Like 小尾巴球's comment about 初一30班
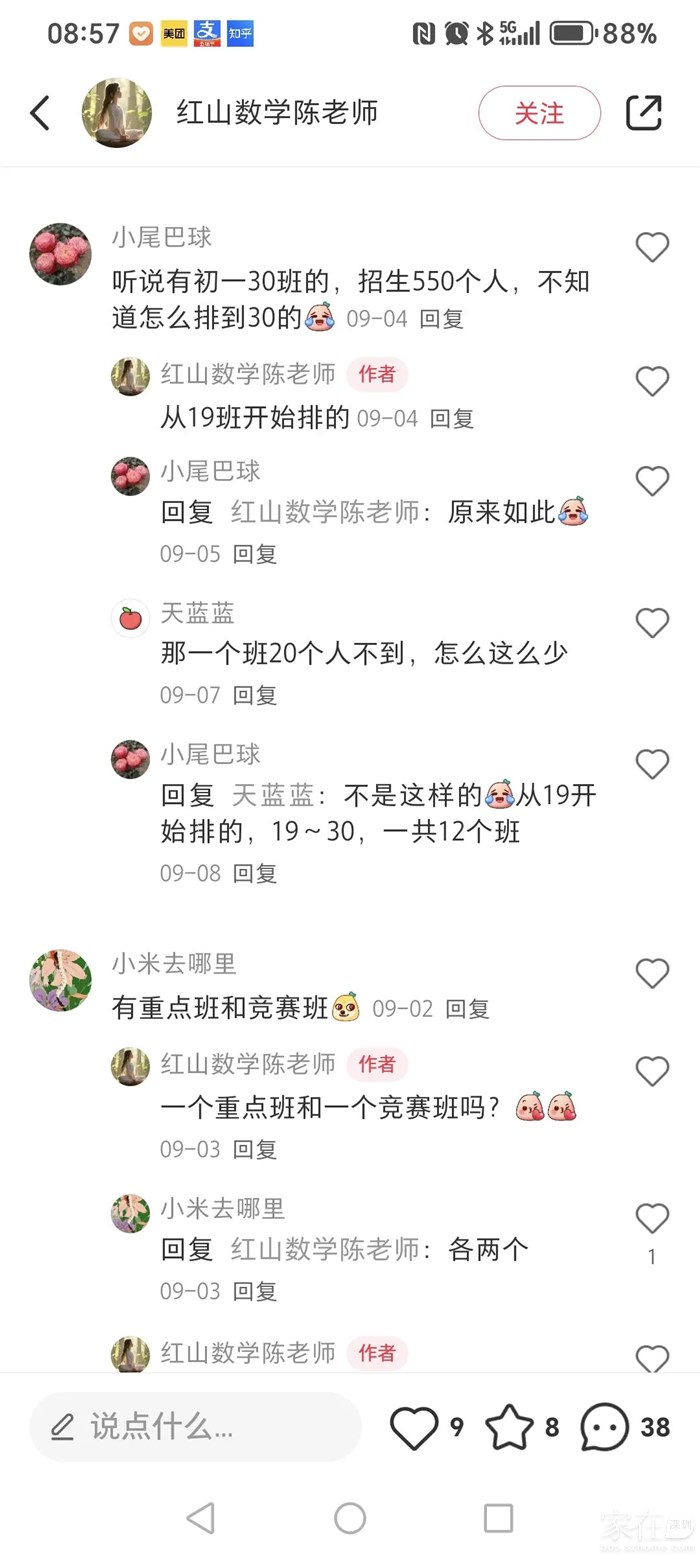This screenshot has height=1555, width=700. [652, 247]
